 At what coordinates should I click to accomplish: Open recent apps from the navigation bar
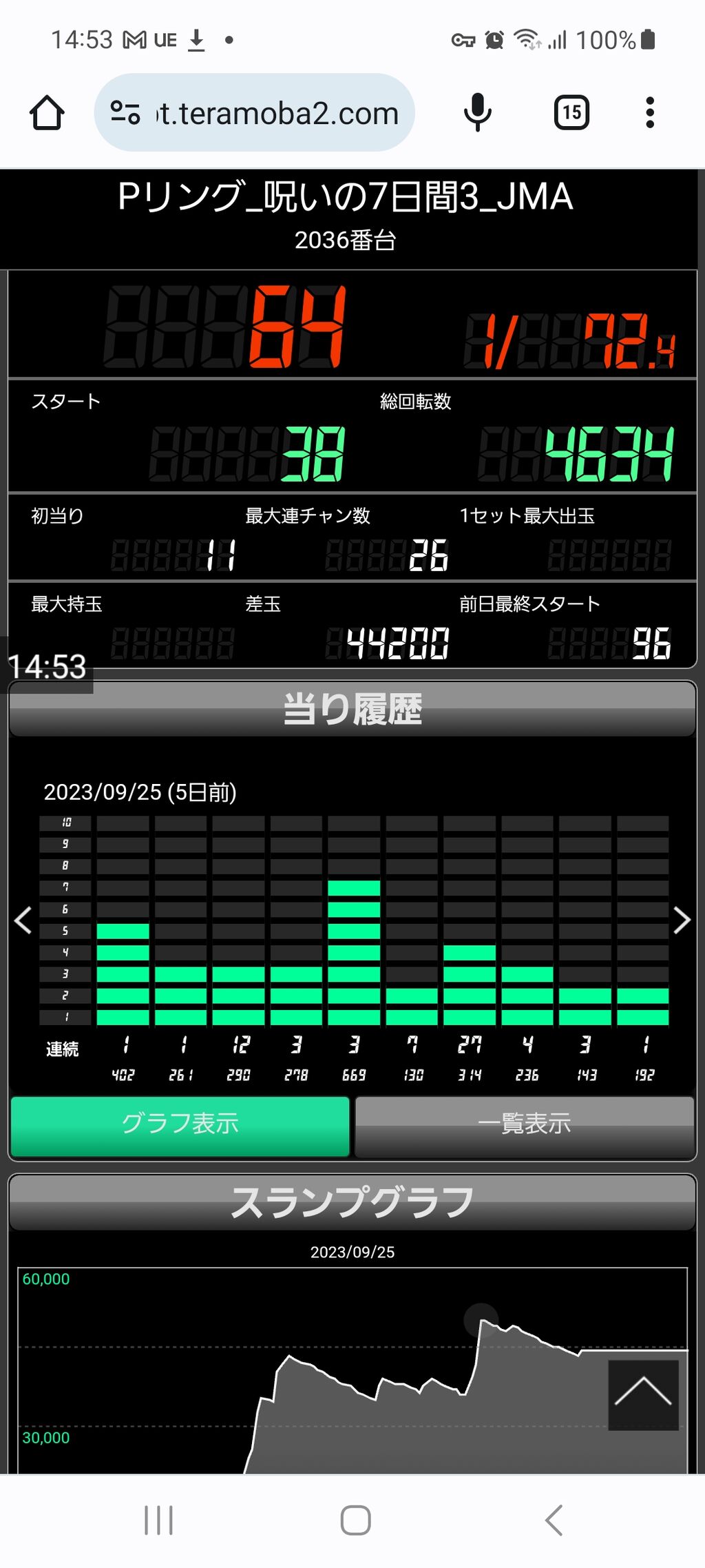(158, 1520)
